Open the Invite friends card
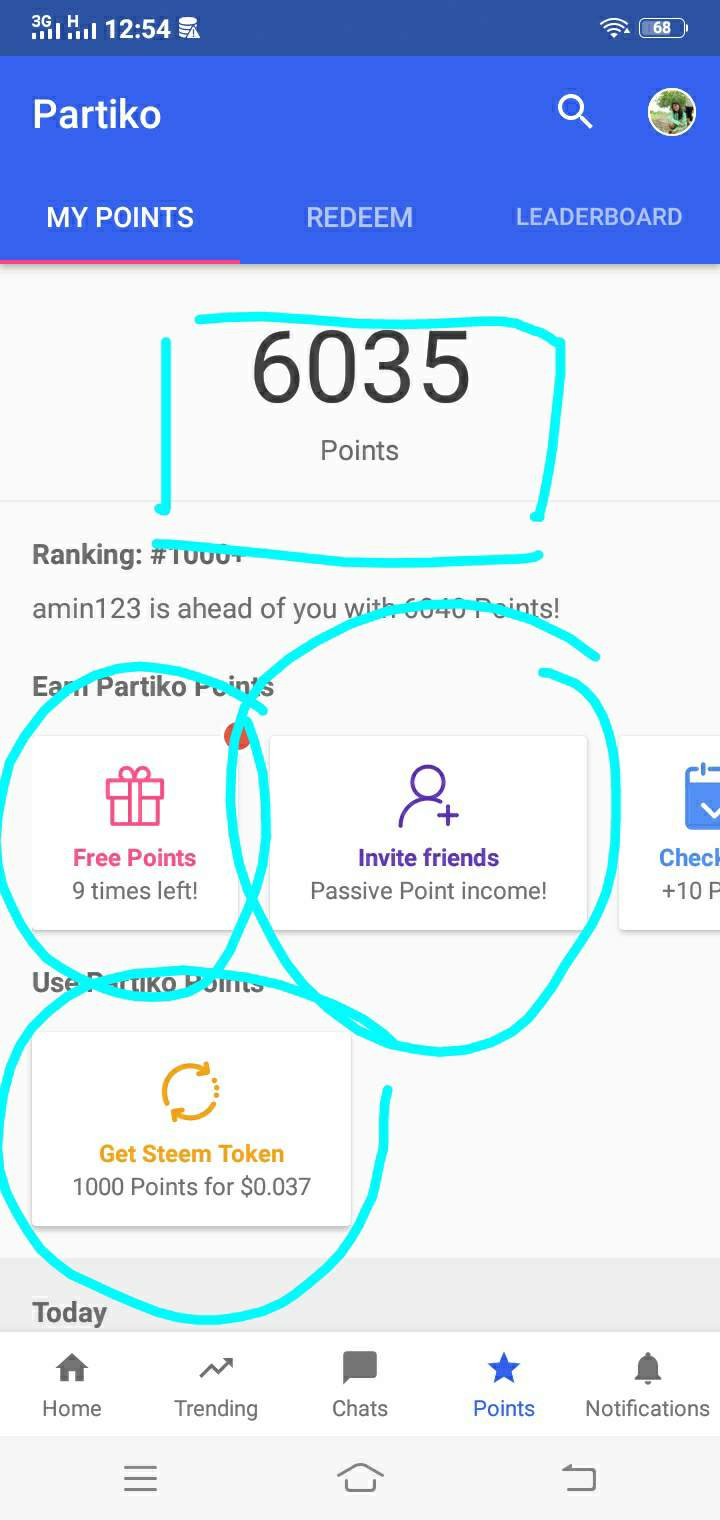This screenshot has width=720, height=1520. [428, 833]
